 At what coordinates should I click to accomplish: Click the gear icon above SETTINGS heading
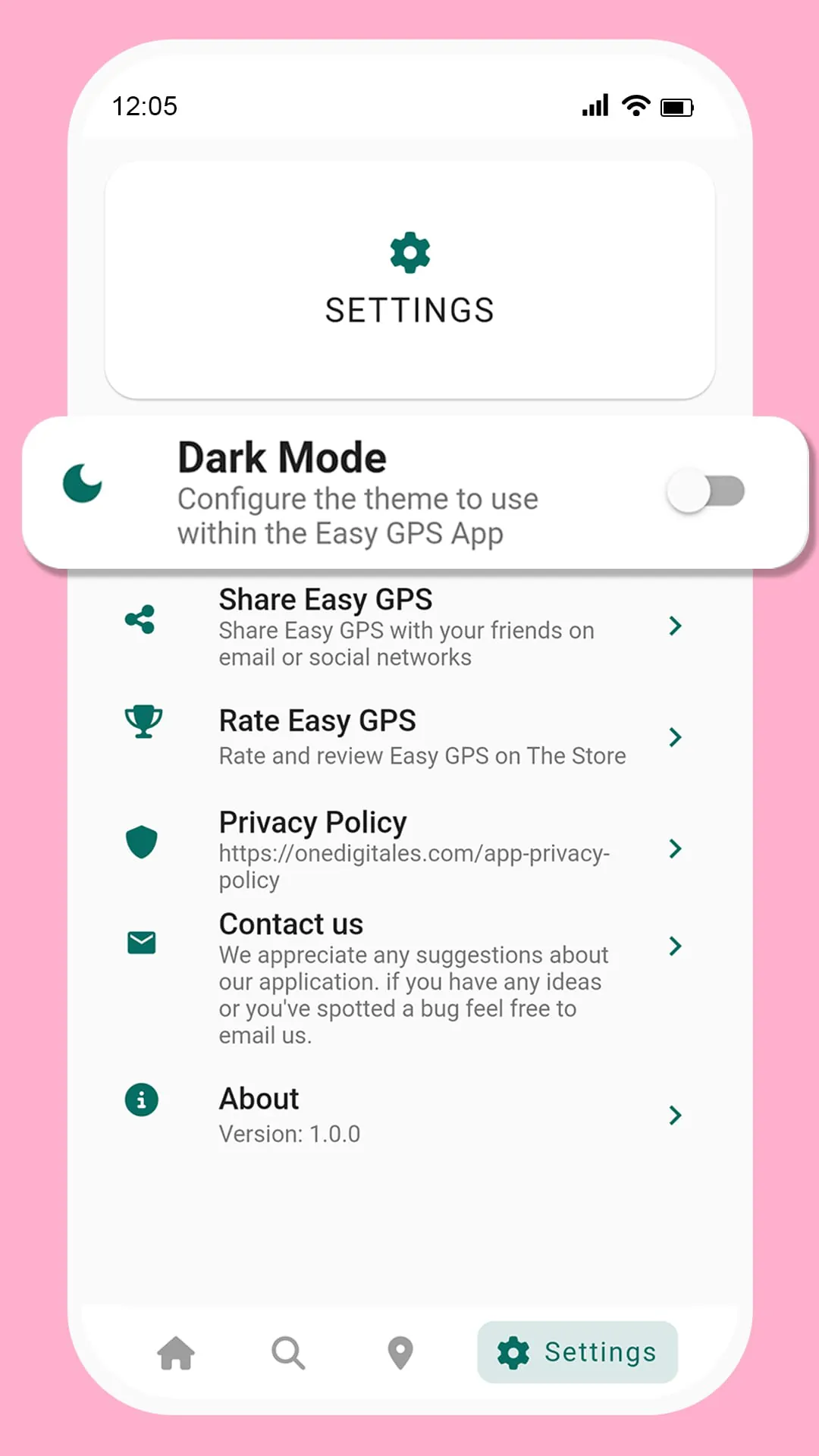(409, 253)
